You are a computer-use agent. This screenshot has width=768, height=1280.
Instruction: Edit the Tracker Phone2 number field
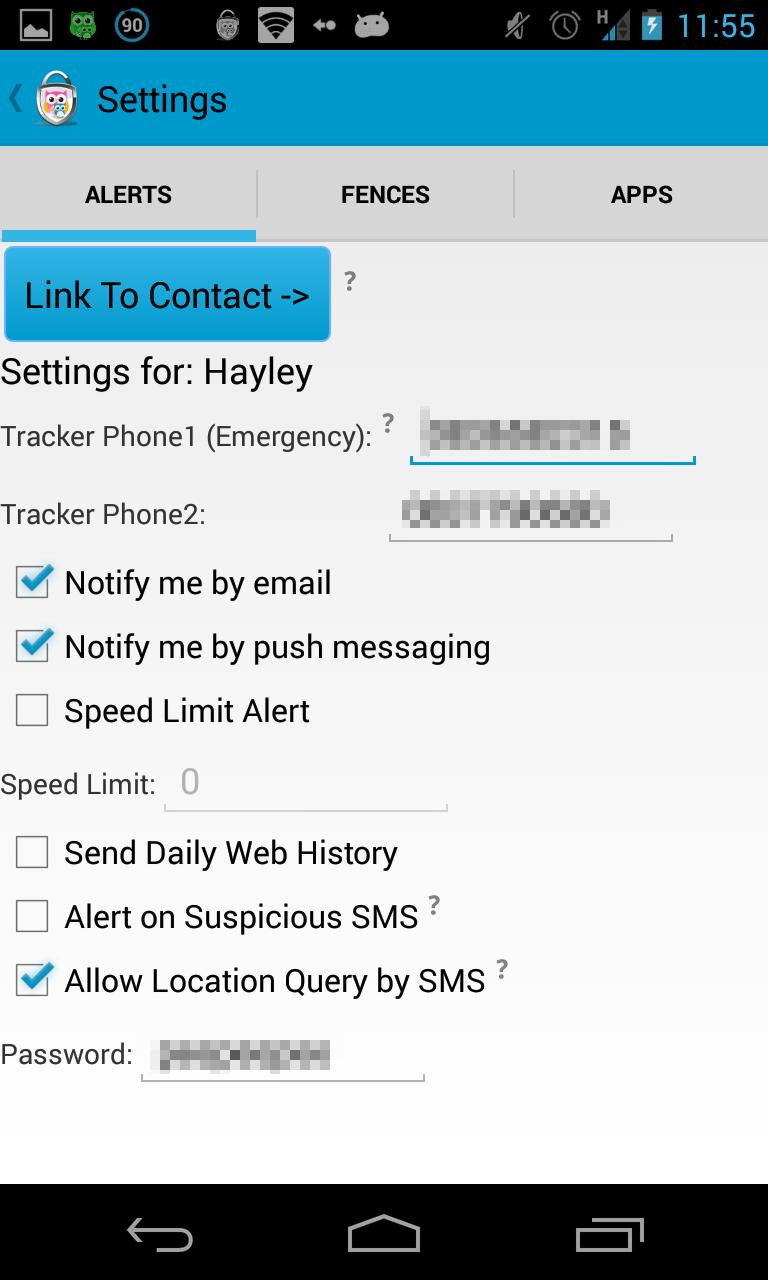tap(530, 512)
